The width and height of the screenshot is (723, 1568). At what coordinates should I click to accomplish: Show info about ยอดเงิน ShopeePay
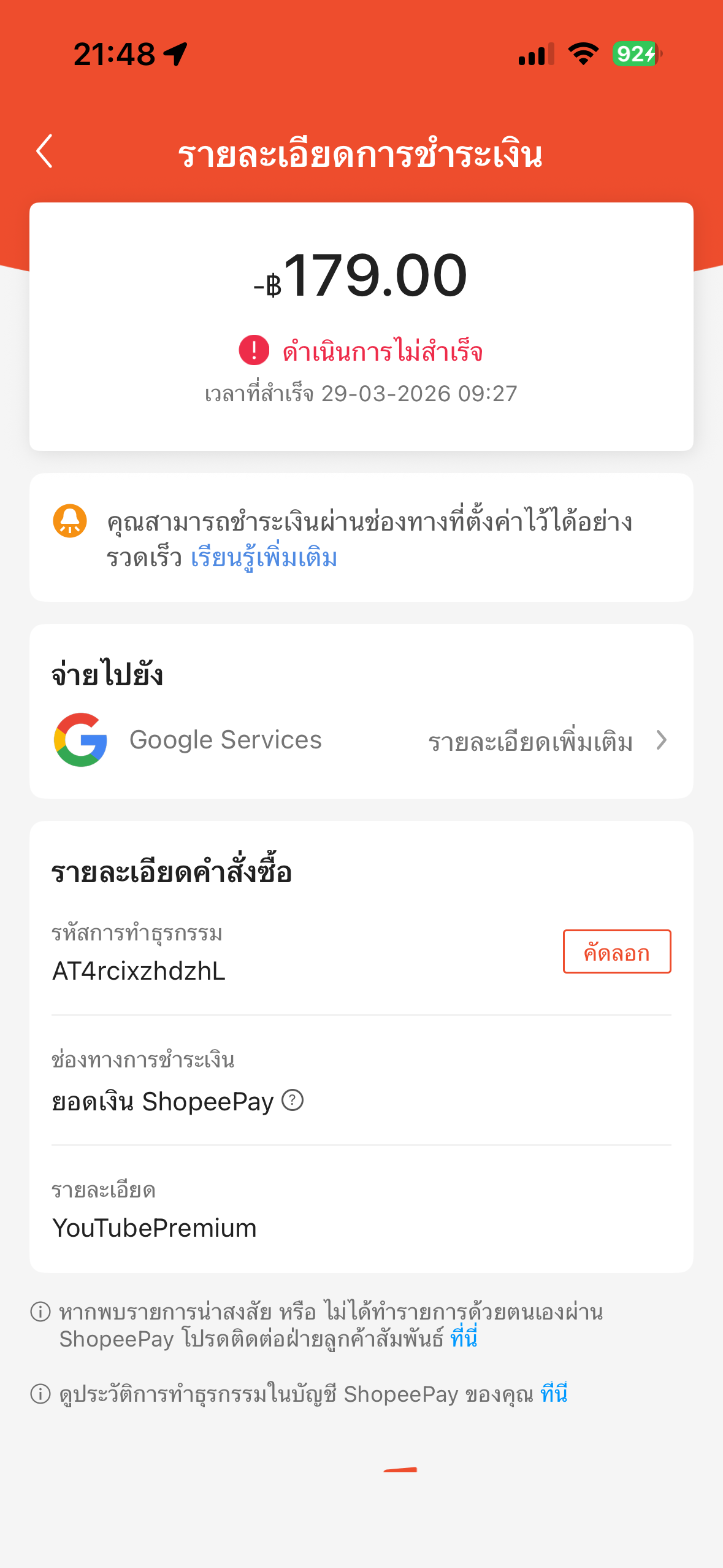point(293,1101)
